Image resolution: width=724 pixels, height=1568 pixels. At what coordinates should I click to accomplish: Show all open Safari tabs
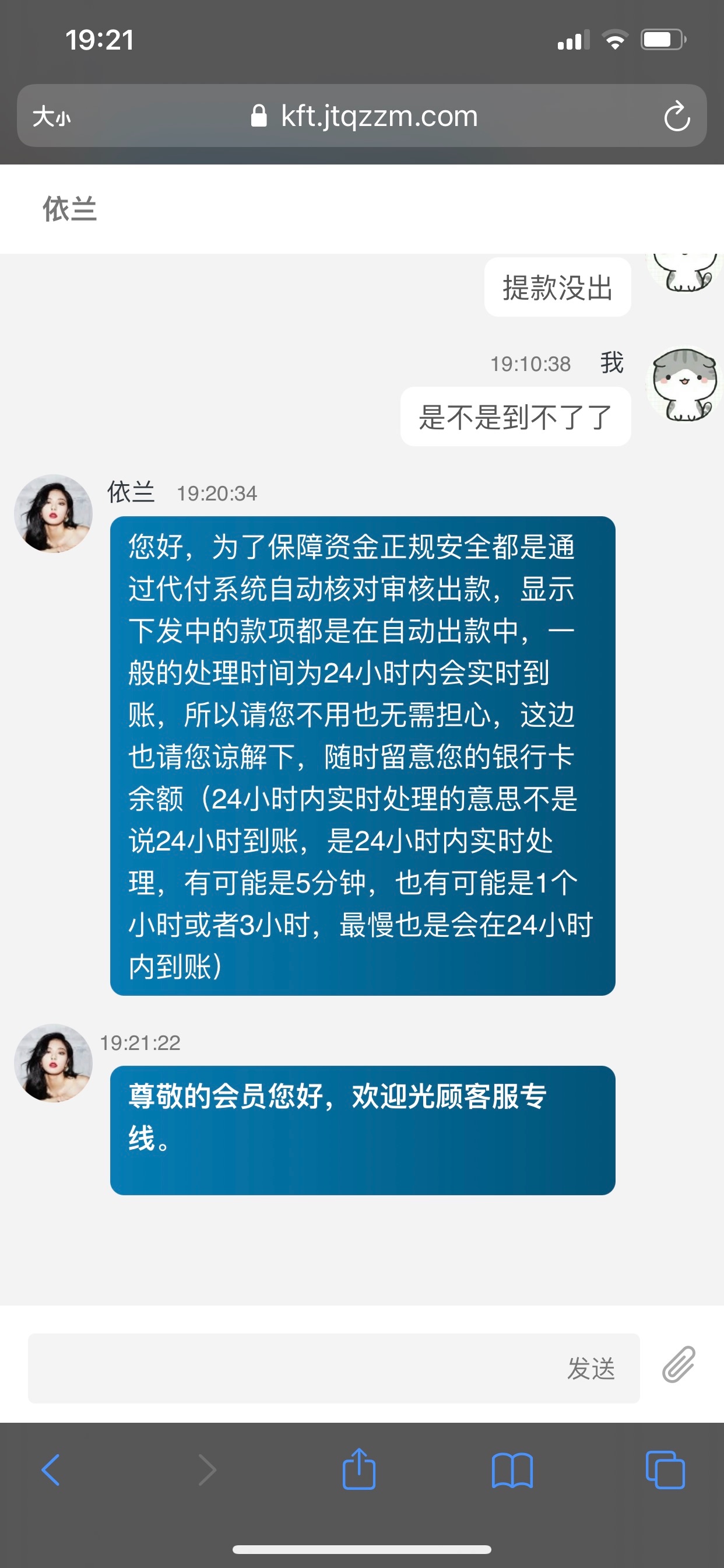[665, 1470]
